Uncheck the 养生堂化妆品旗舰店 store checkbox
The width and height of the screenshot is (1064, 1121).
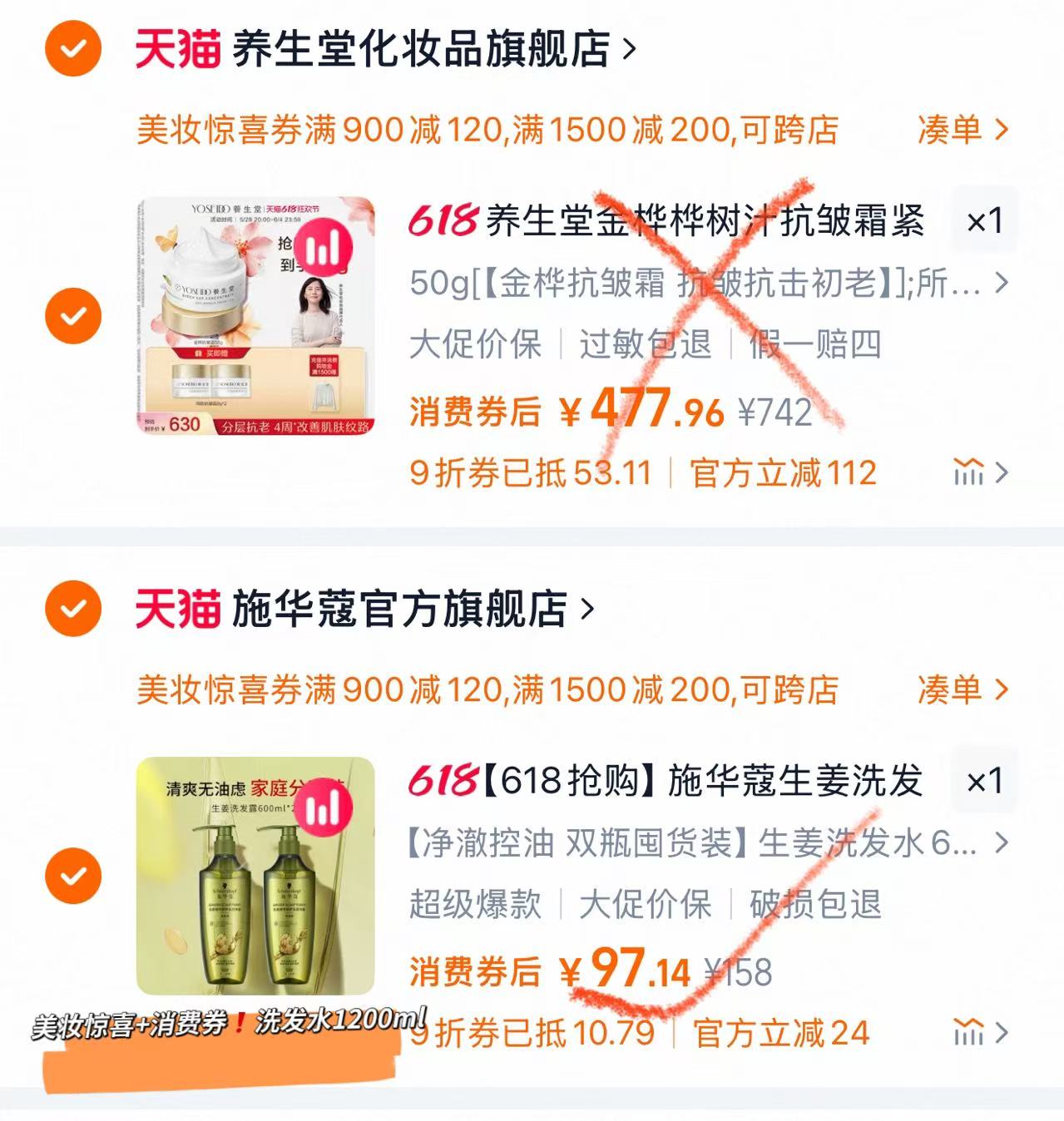click(x=73, y=49)
